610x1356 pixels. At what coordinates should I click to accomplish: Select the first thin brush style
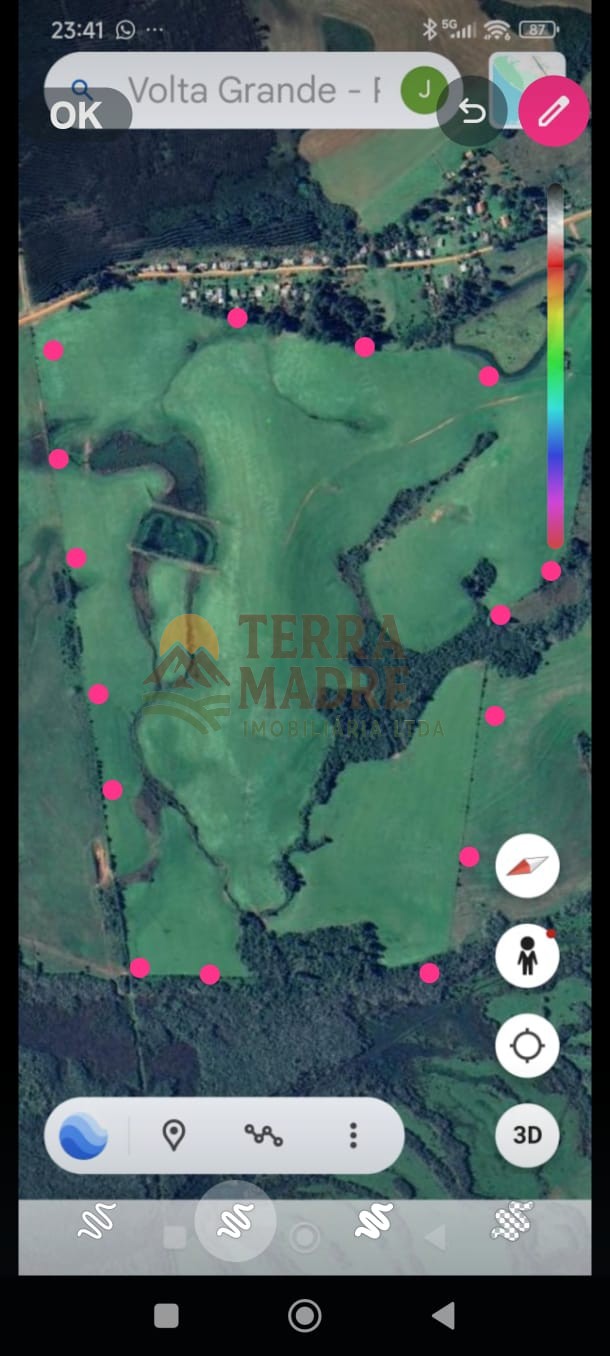tap(97, 1221)
